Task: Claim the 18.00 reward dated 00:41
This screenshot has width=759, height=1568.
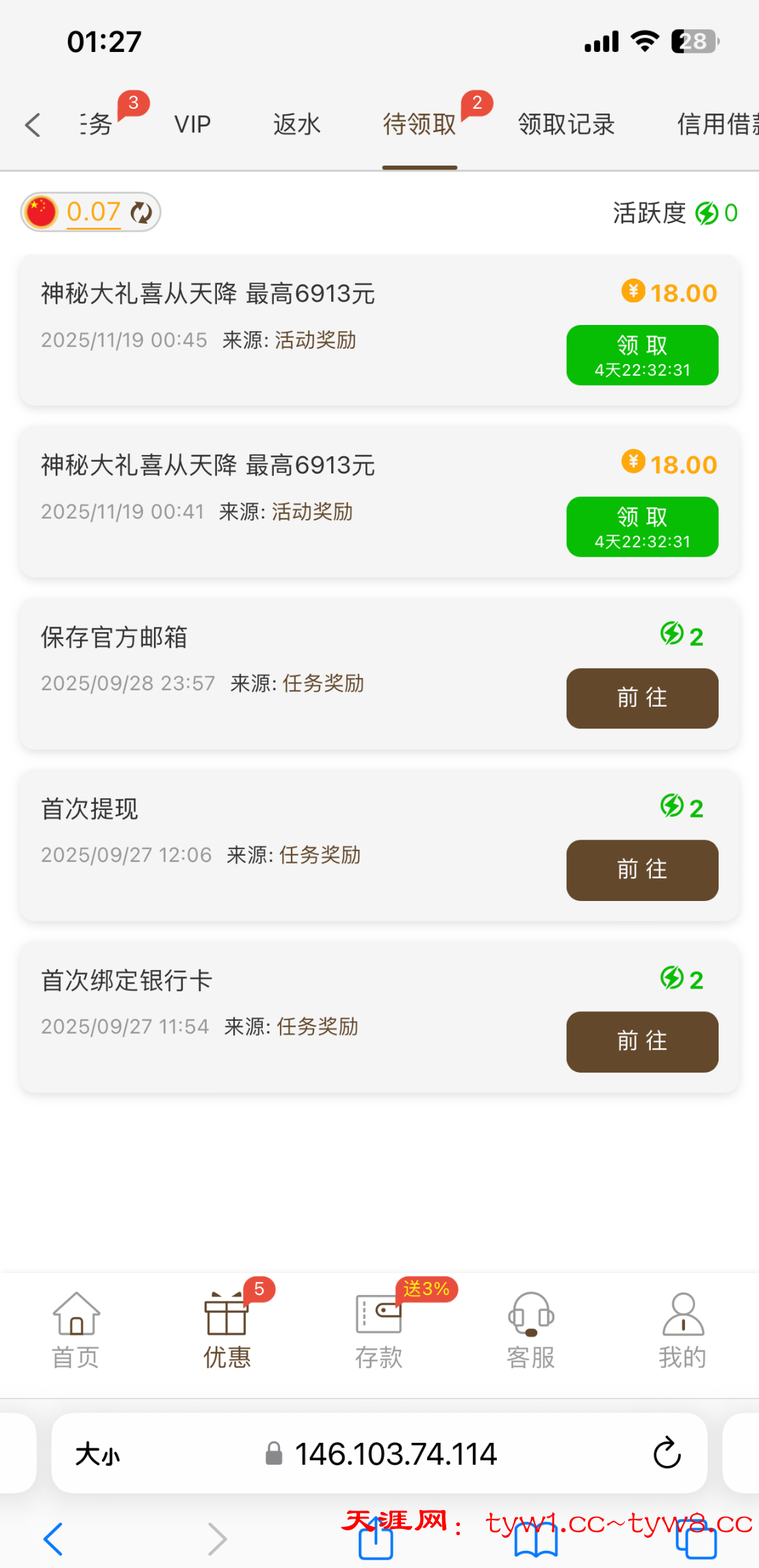Action: 641,527
